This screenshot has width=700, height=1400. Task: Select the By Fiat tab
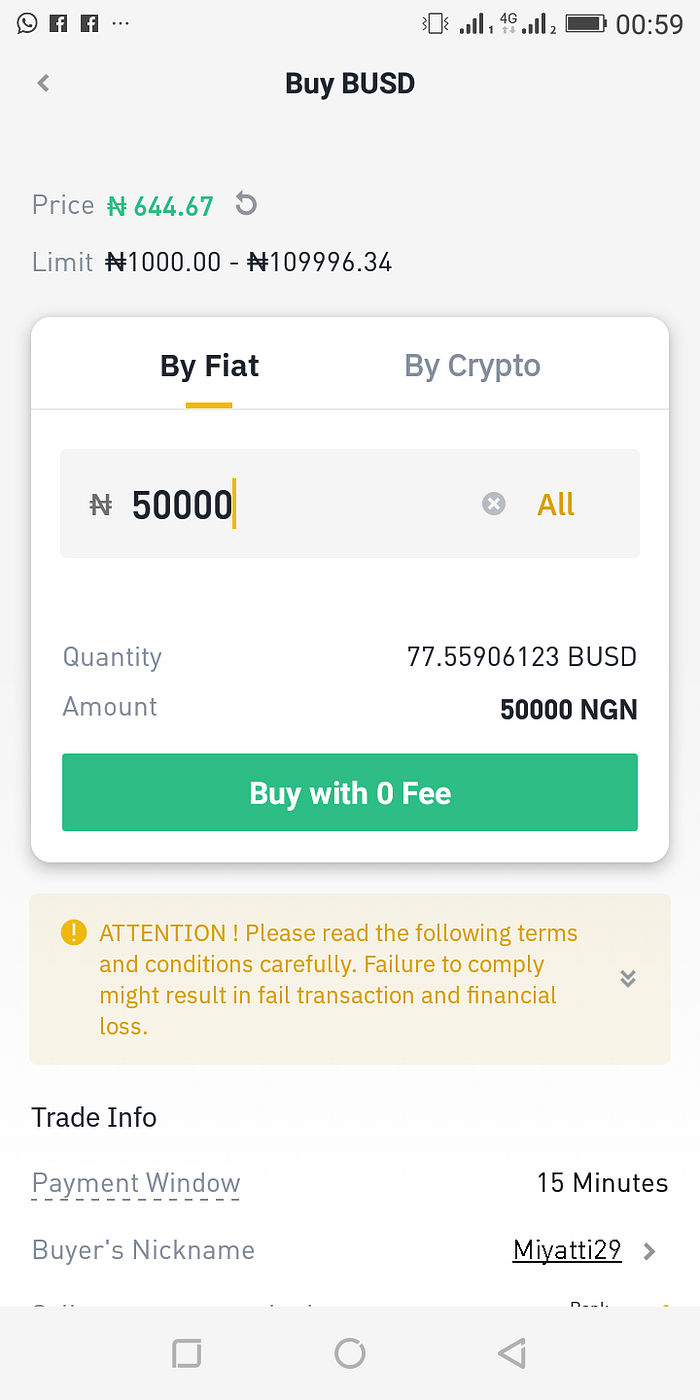click(209, 366)
